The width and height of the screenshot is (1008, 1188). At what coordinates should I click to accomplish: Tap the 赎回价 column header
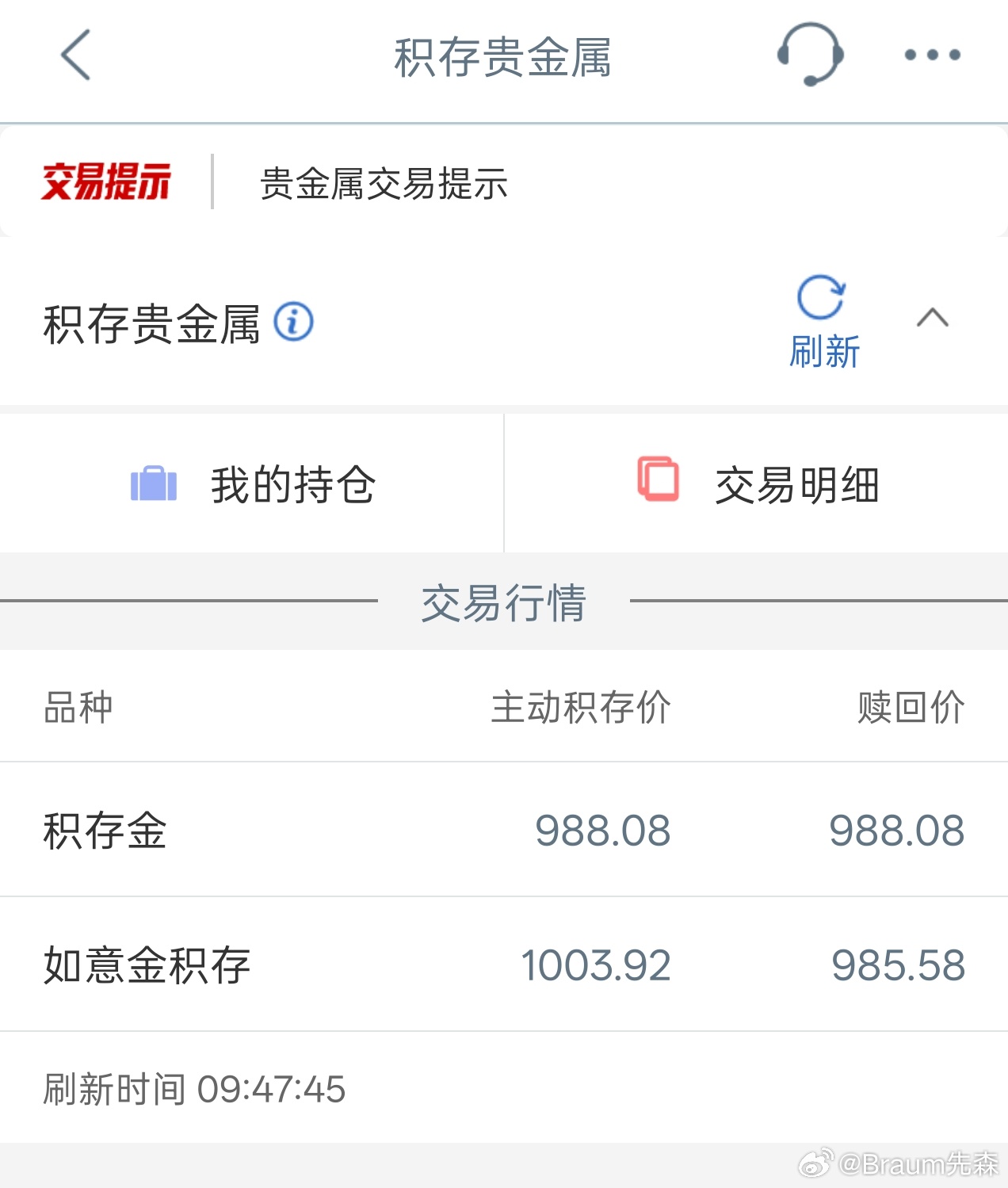pyautogui.click(x=910, y=709)
